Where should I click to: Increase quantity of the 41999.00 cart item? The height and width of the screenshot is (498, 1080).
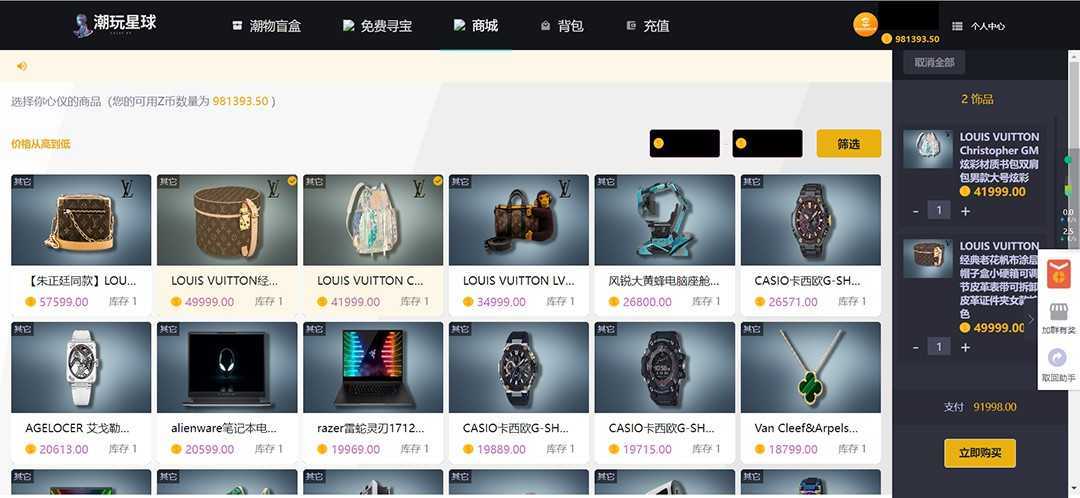click(x=965, y=211)
